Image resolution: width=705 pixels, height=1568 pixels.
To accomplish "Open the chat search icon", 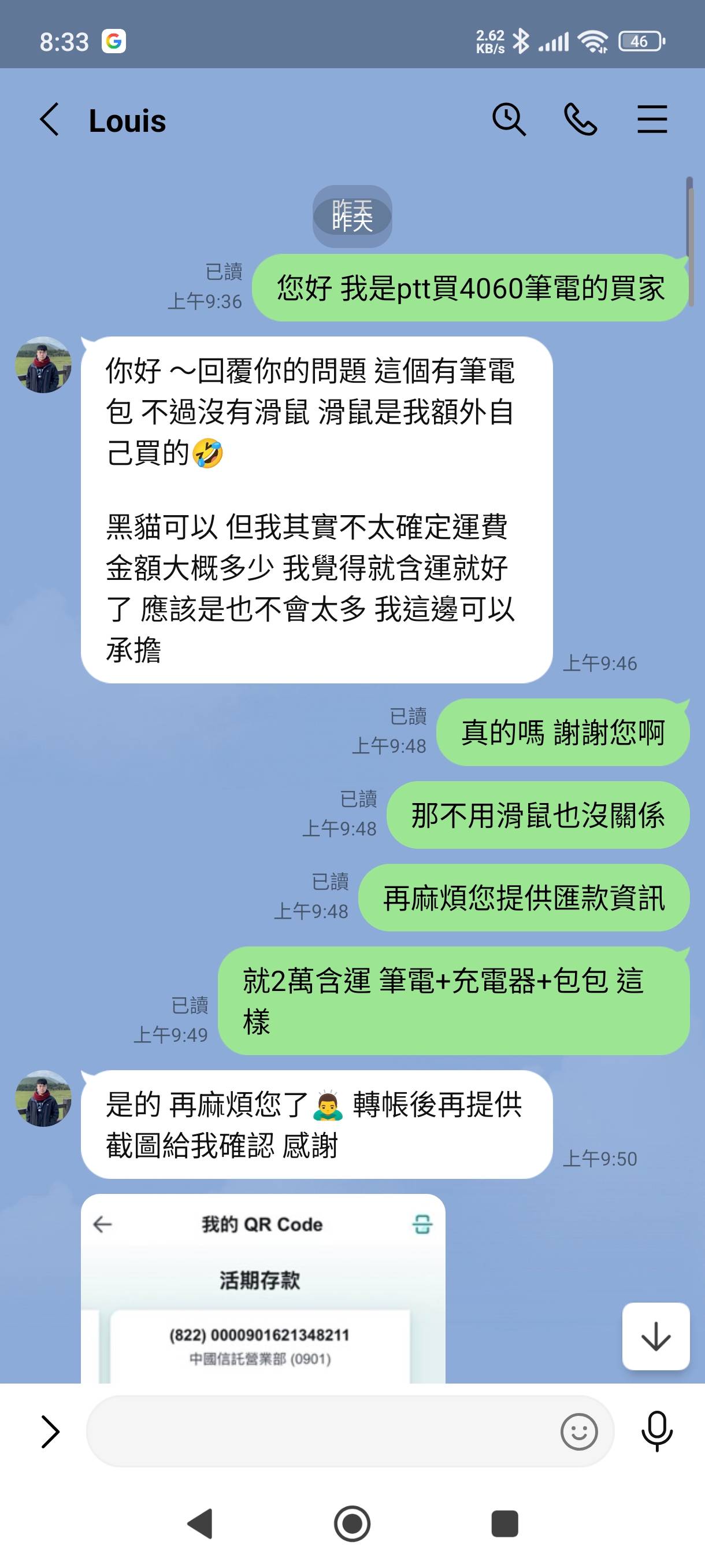I will (x=510, y=120).
